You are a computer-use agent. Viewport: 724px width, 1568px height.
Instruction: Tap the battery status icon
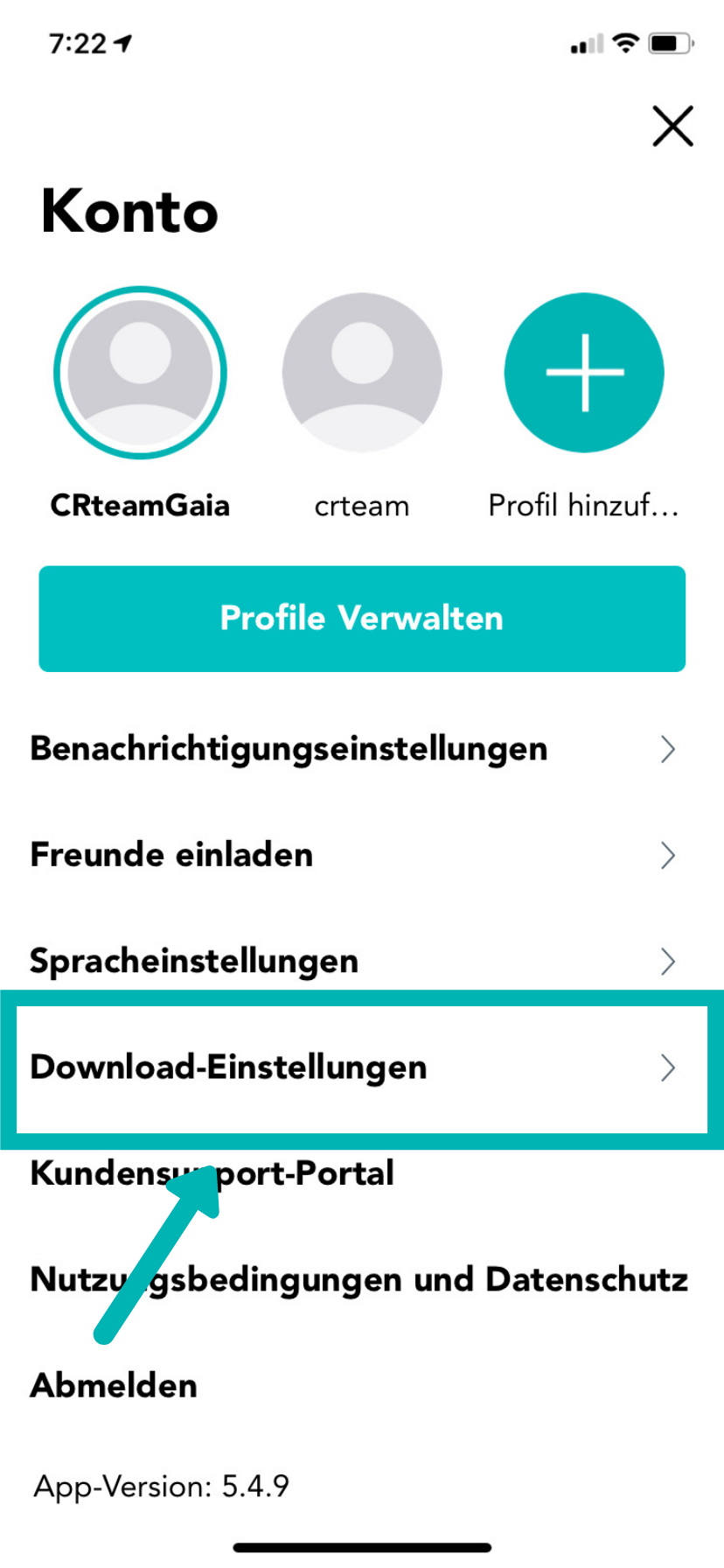[670, 42]
